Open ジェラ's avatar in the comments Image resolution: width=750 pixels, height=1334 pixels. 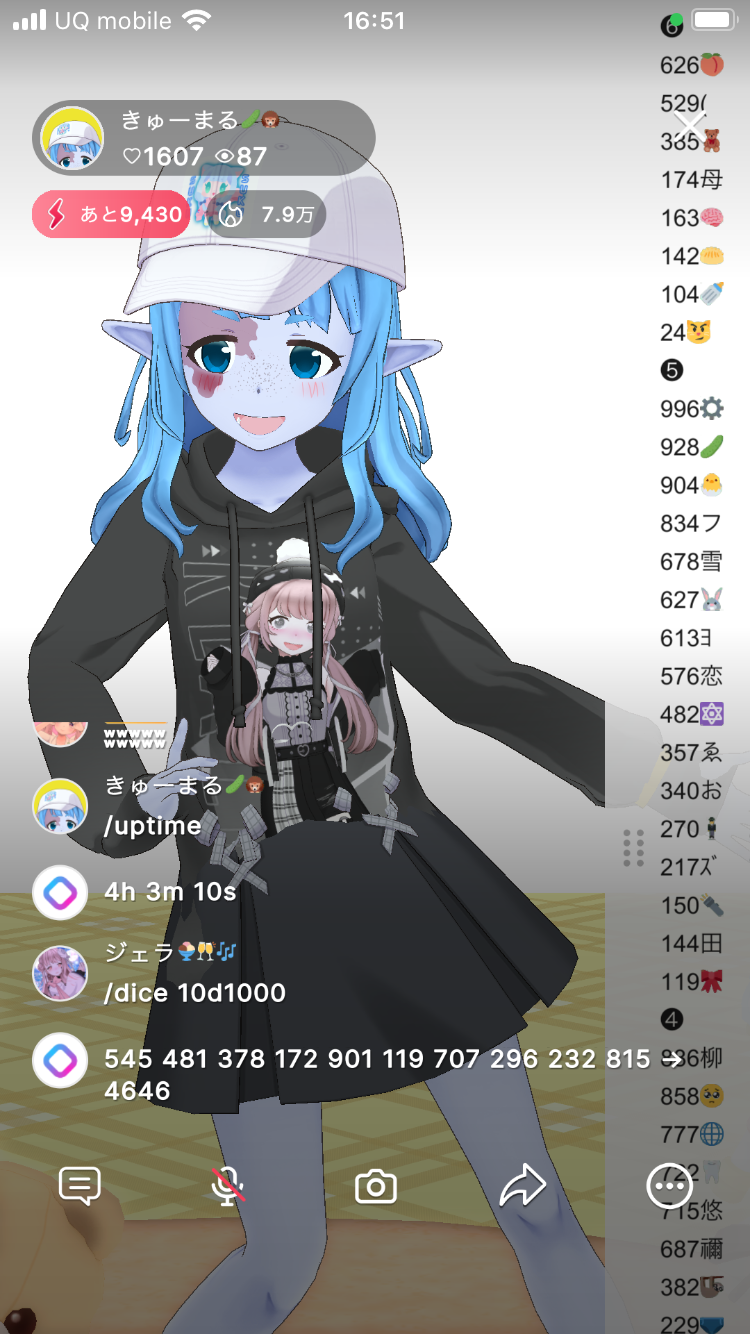coord(60,973)
